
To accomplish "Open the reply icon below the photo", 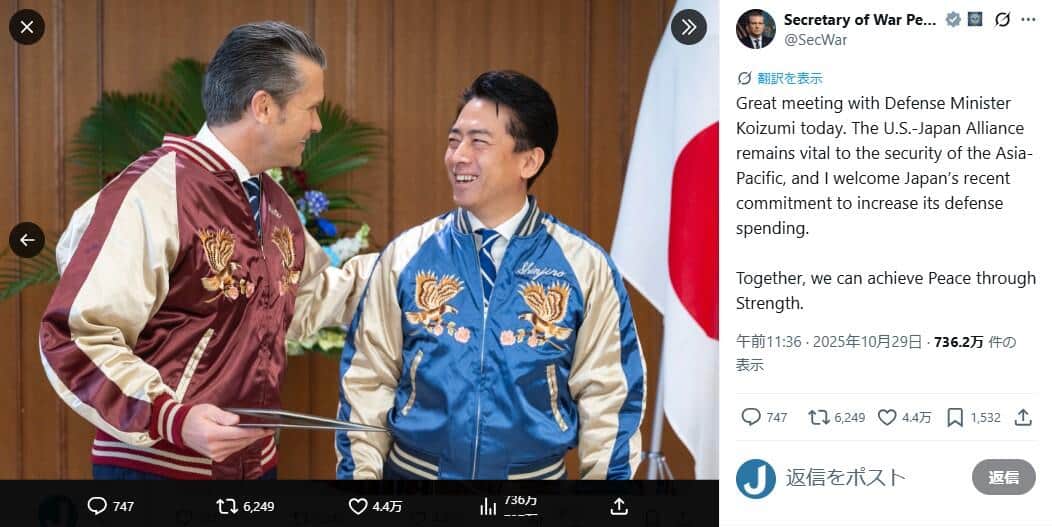I will [x=98, y=506].
